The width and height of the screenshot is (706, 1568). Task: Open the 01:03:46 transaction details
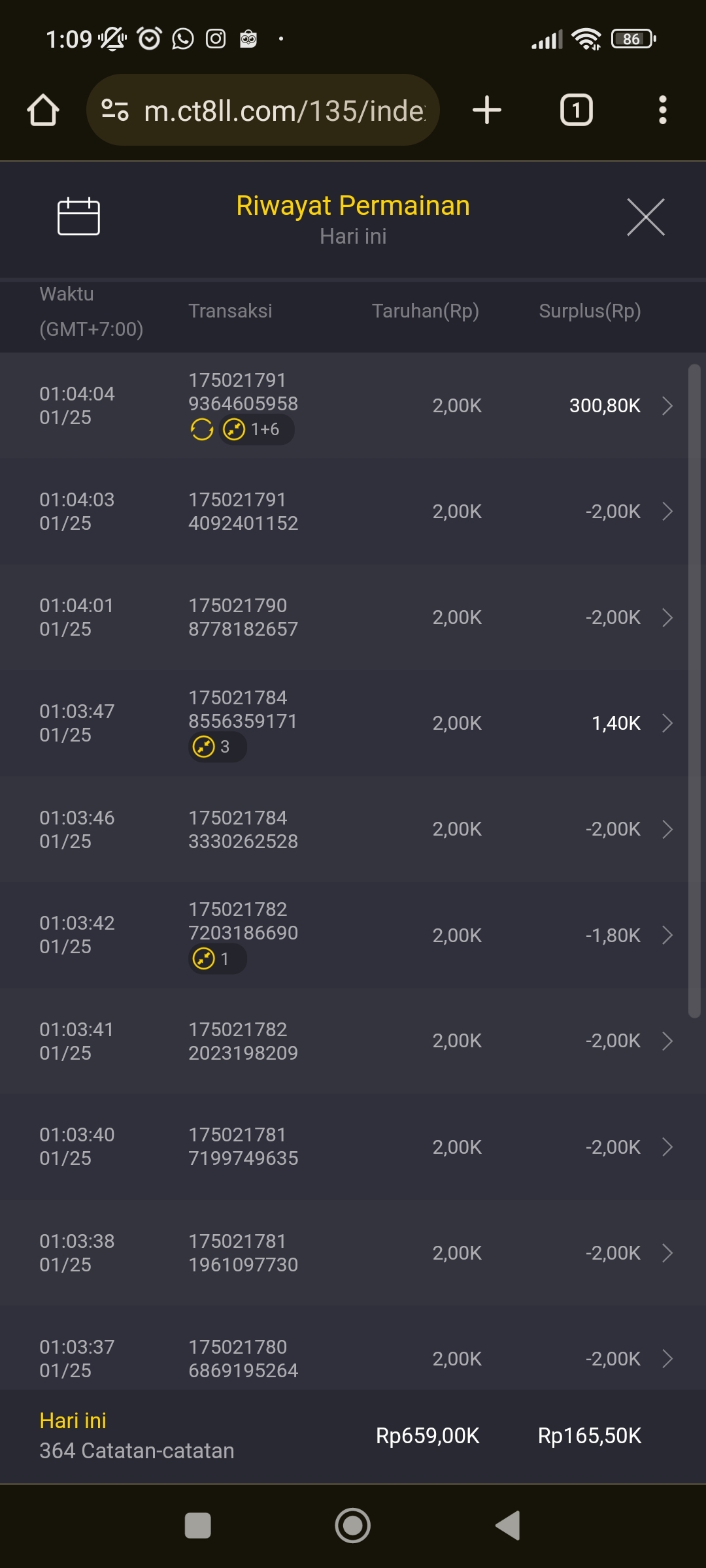[353, 829]
